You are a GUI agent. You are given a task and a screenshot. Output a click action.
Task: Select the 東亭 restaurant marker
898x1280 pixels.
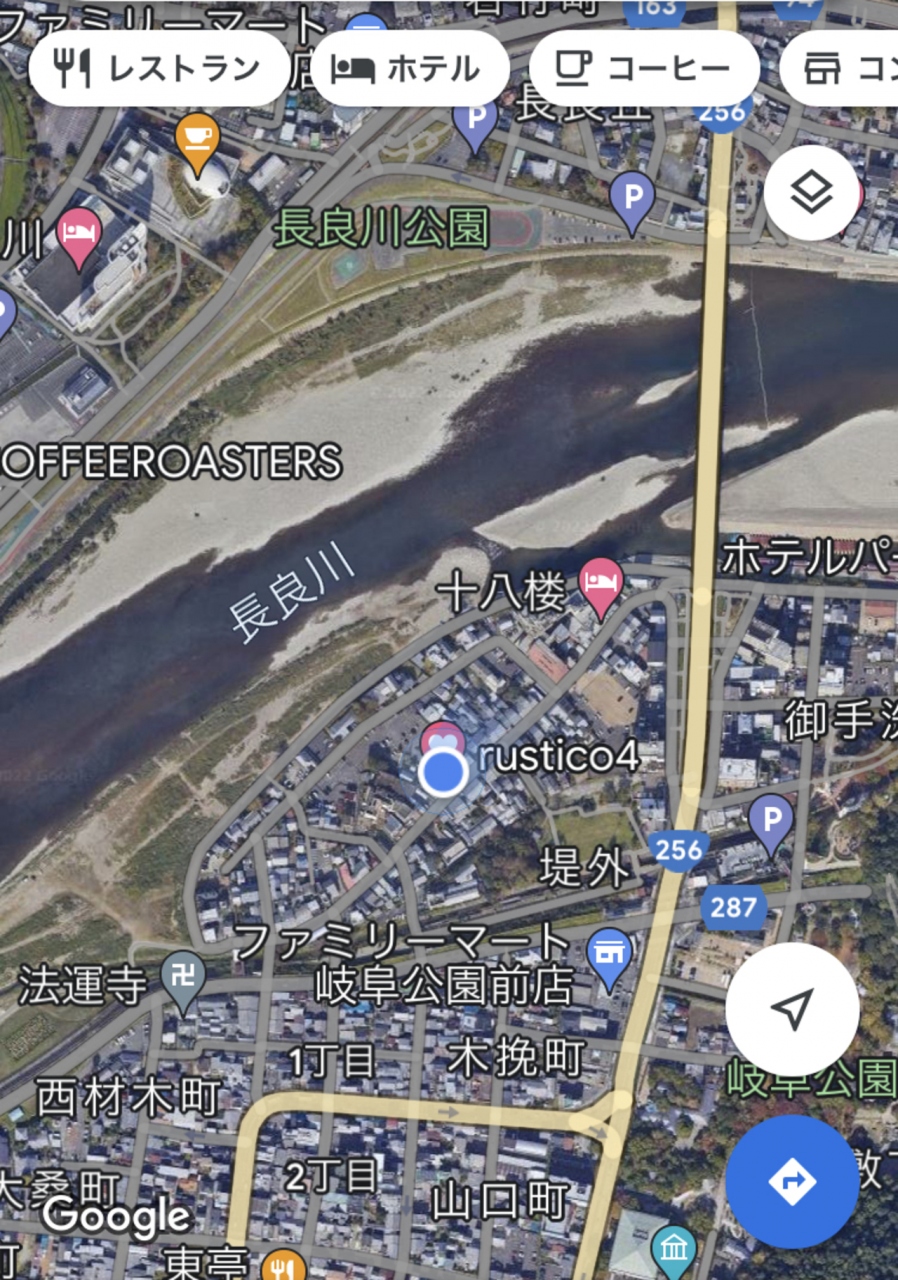tap(277, 1264)
